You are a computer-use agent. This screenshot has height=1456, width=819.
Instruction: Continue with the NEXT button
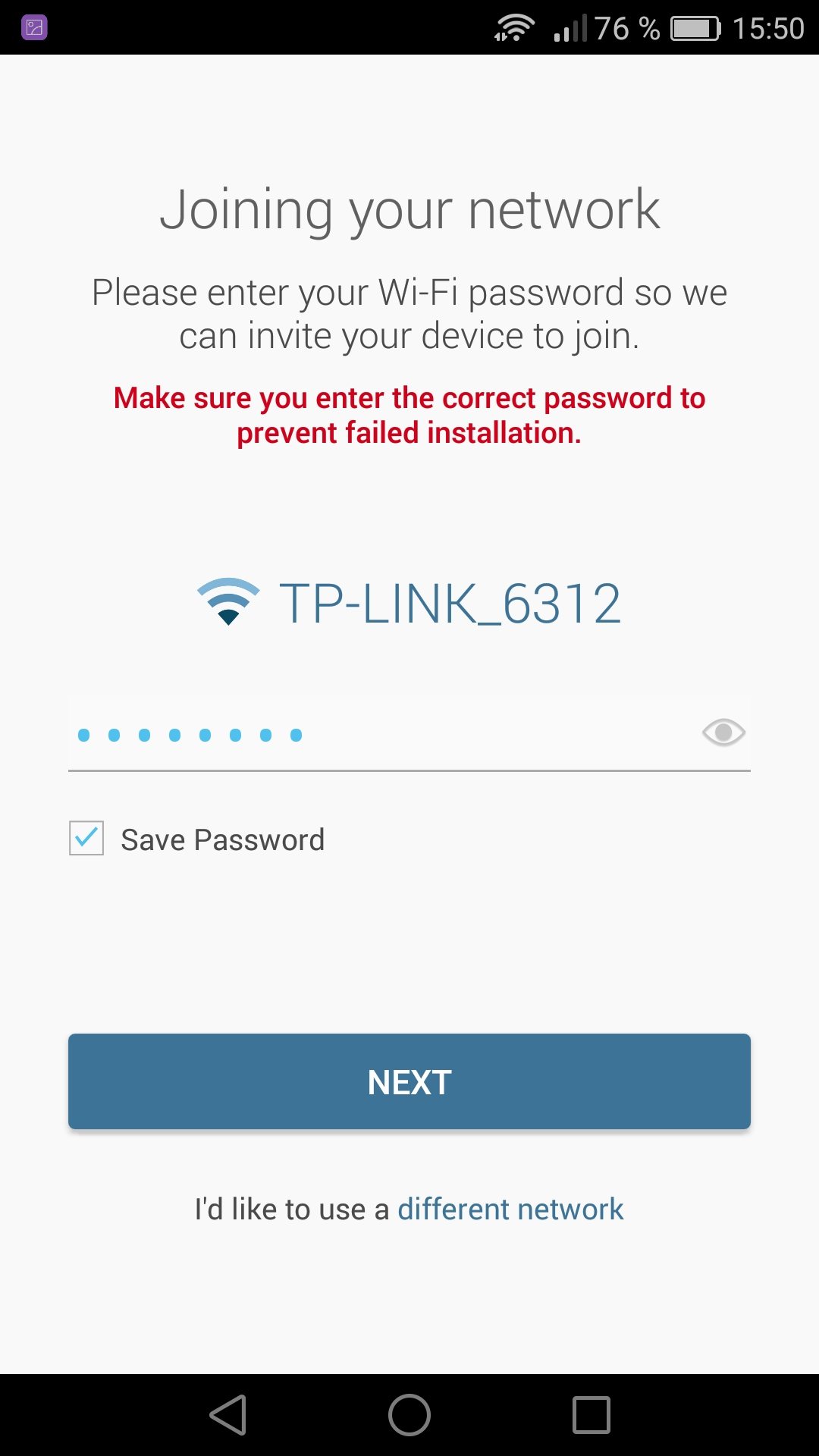point(409,1081)
